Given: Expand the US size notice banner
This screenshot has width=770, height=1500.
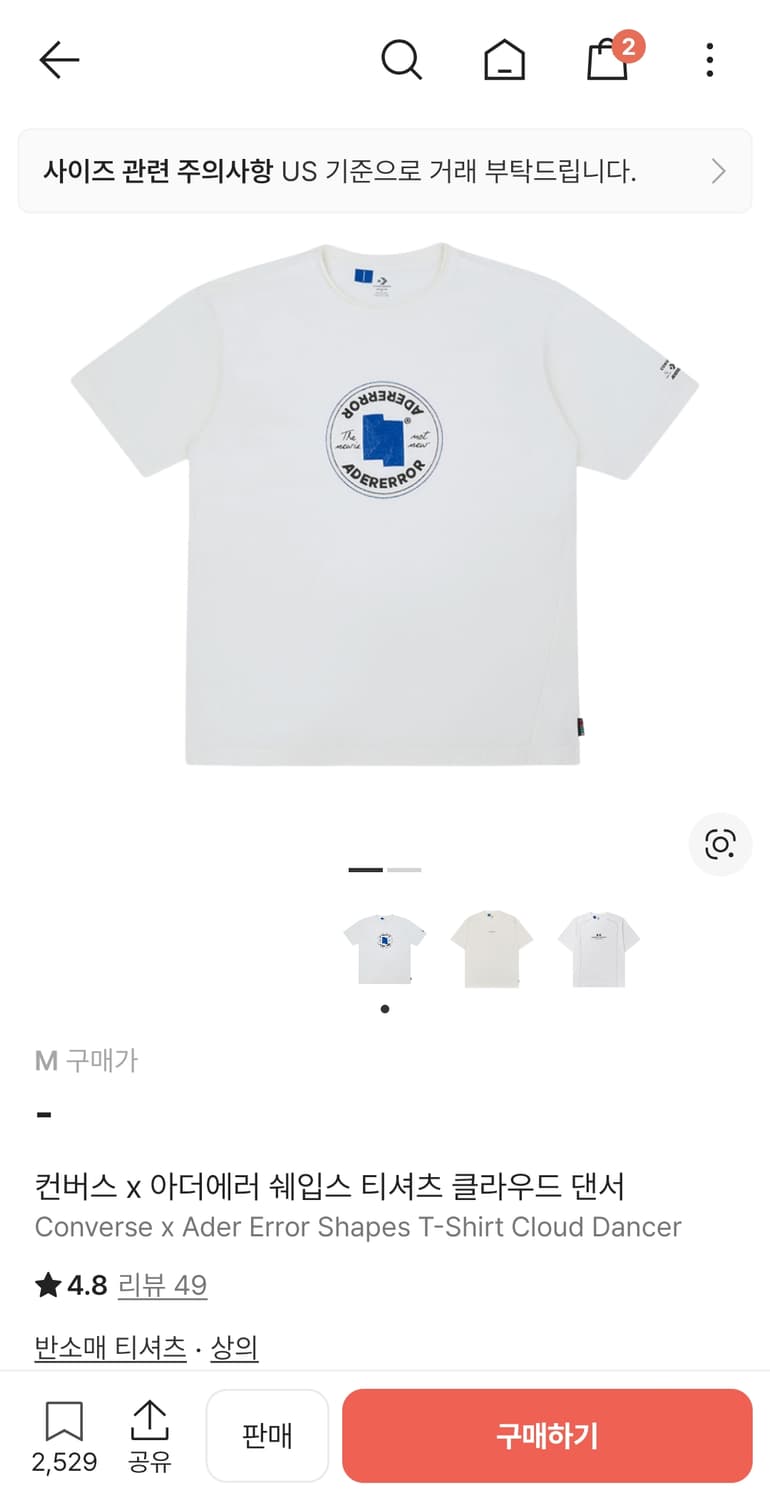Looking at the screenshot, I should click(385, 171).
